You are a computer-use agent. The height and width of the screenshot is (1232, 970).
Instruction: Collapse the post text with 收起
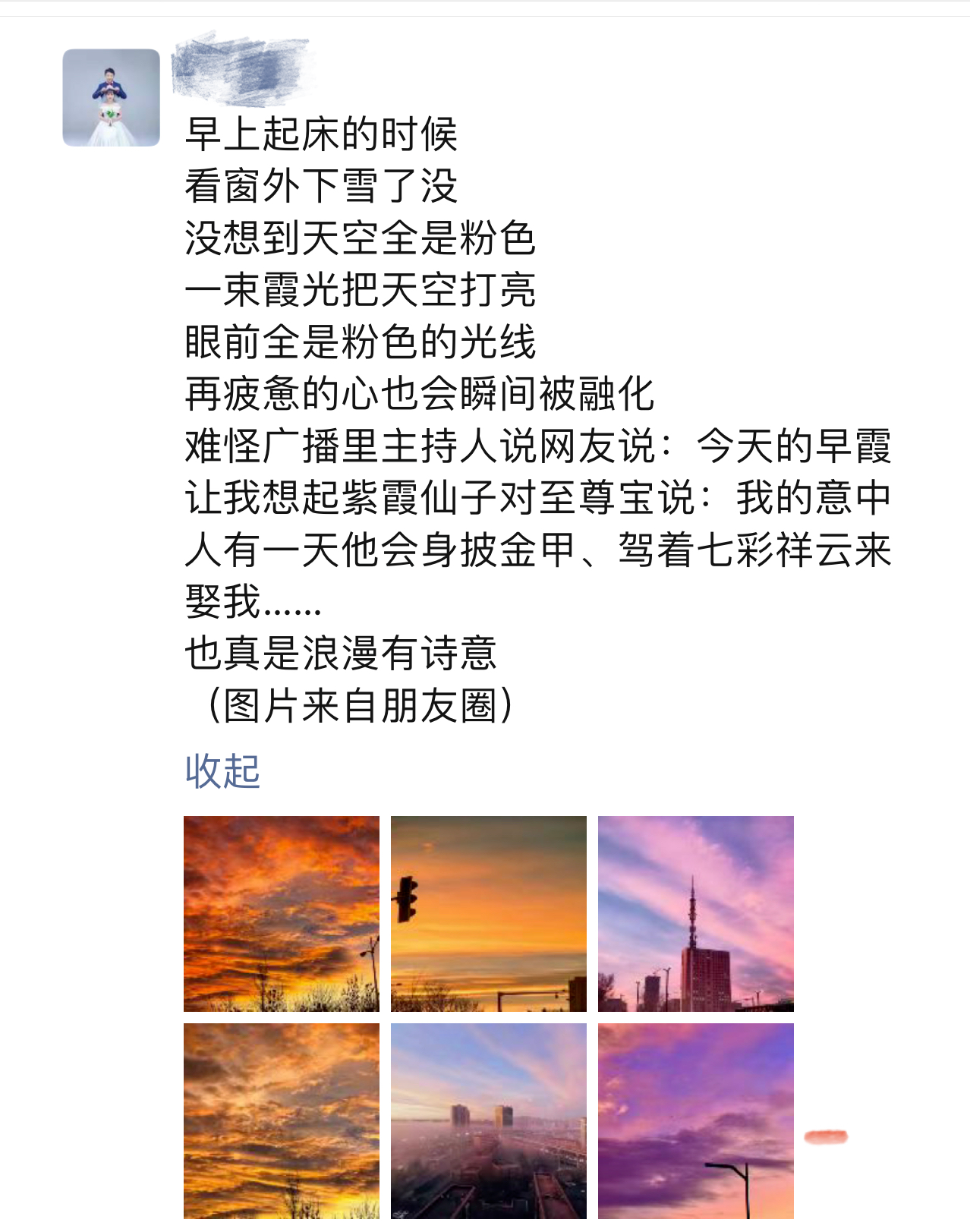click(222, 771)
